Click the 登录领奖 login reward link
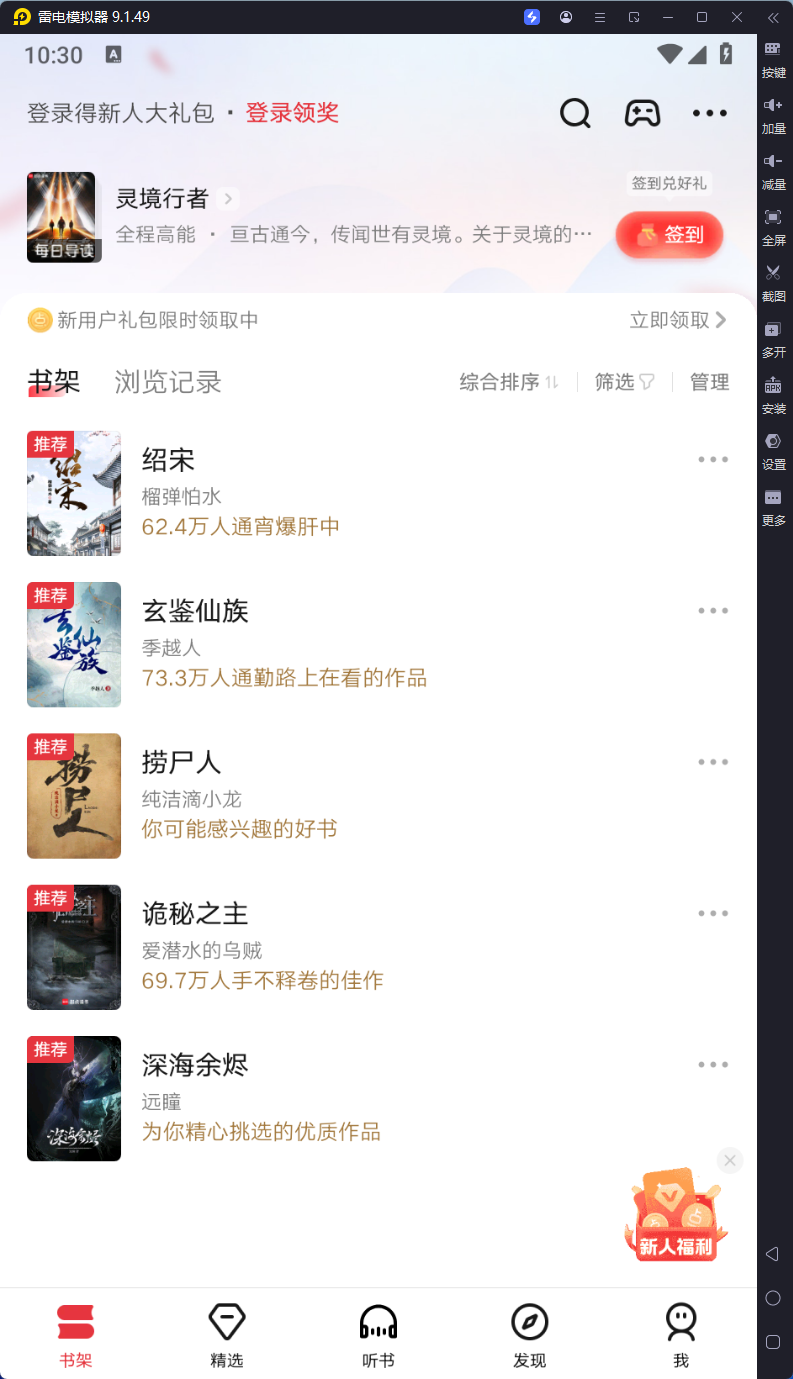The width and height of the screenshot is (793, 1379). pyautogui.click(x=291, y=113)
